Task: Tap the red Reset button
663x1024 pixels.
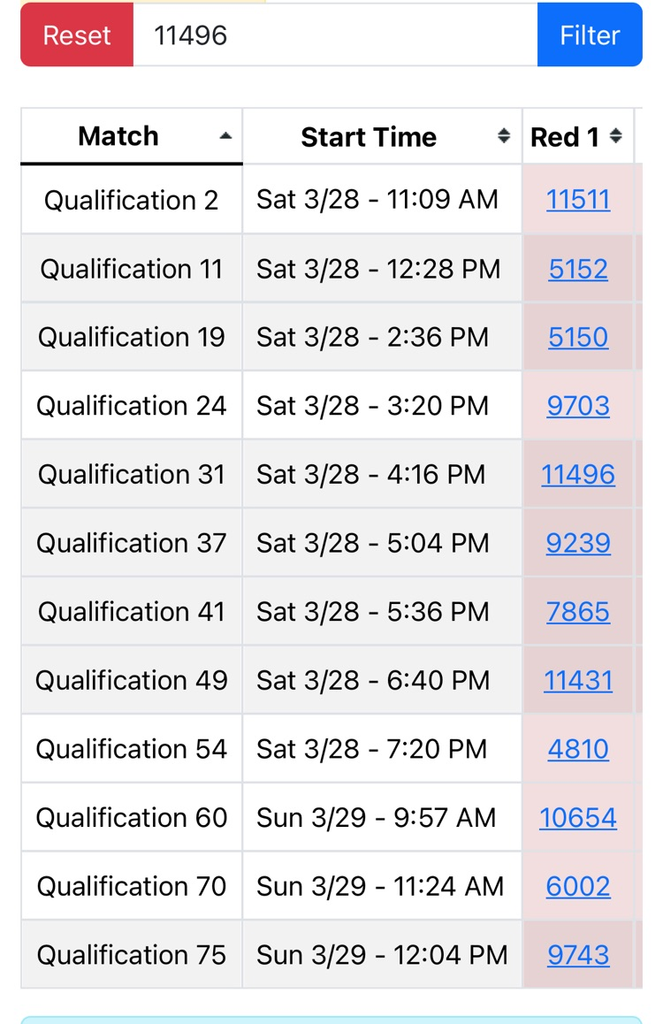Action: click(77, 36)
